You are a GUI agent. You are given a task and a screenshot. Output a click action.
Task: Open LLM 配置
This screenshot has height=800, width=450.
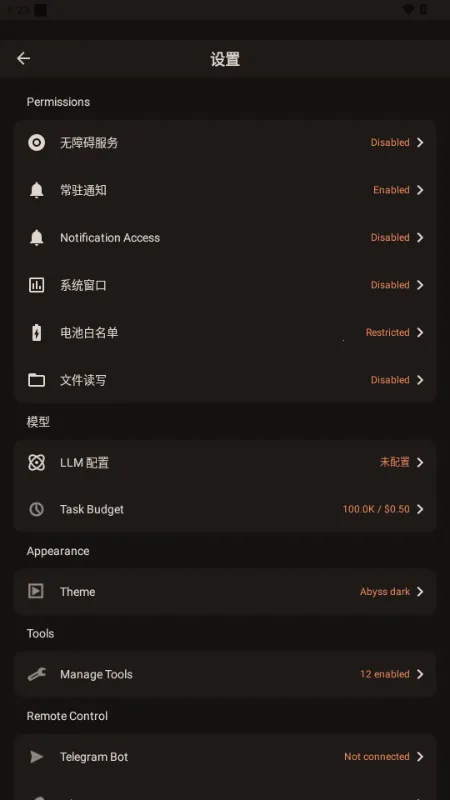225,463
